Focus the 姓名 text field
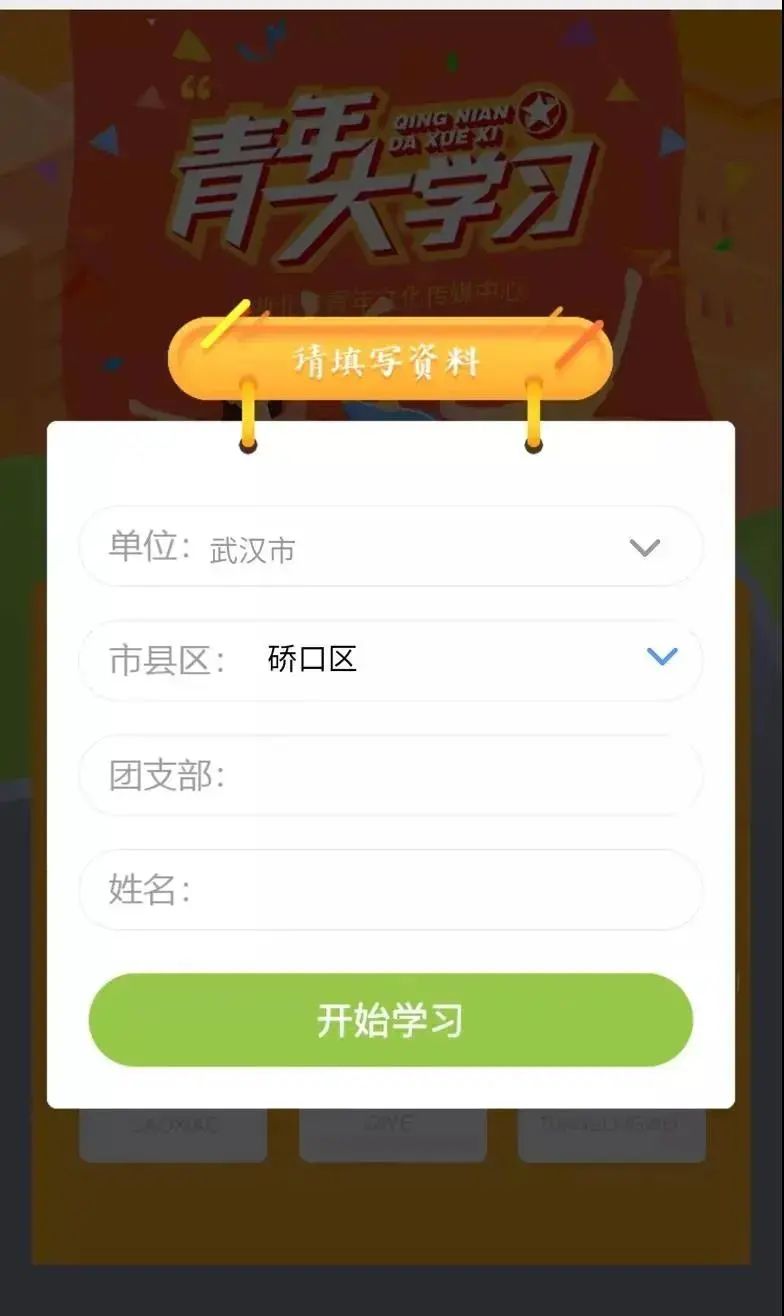Viewport: 784px width, 1316px height. point(440,889)
